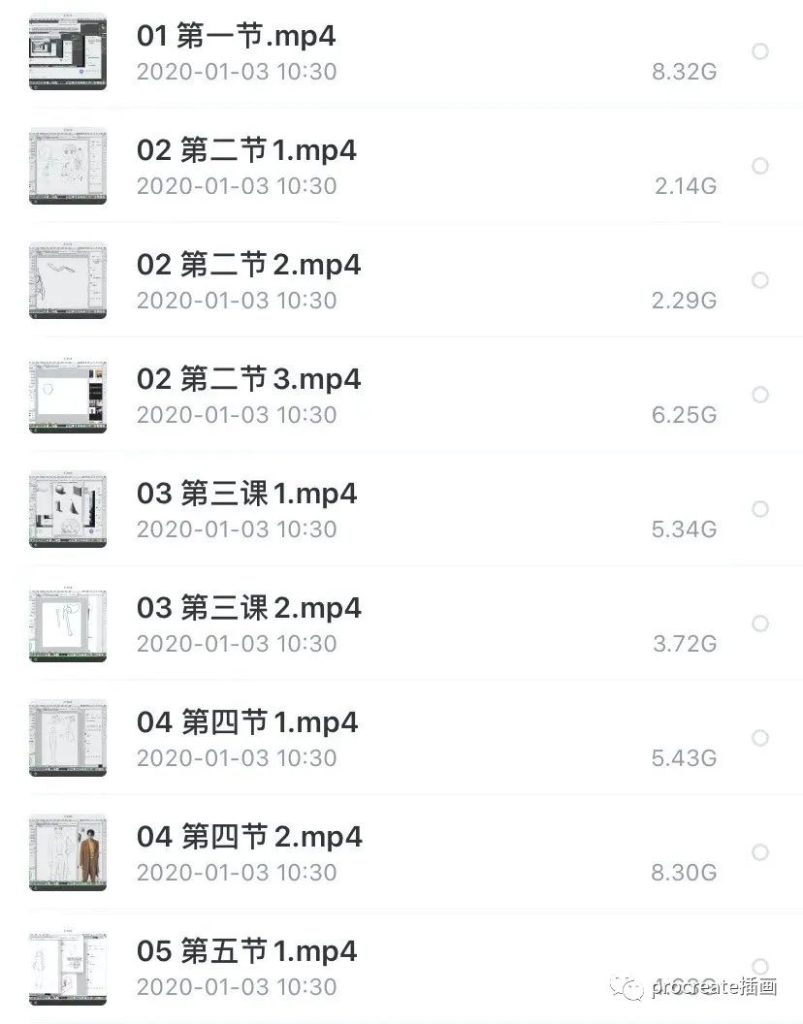Viewport: 803px width, 1024px height.
Task: Tick the circle for 03 第三课2.mp4
Action: tap(760, 623)
